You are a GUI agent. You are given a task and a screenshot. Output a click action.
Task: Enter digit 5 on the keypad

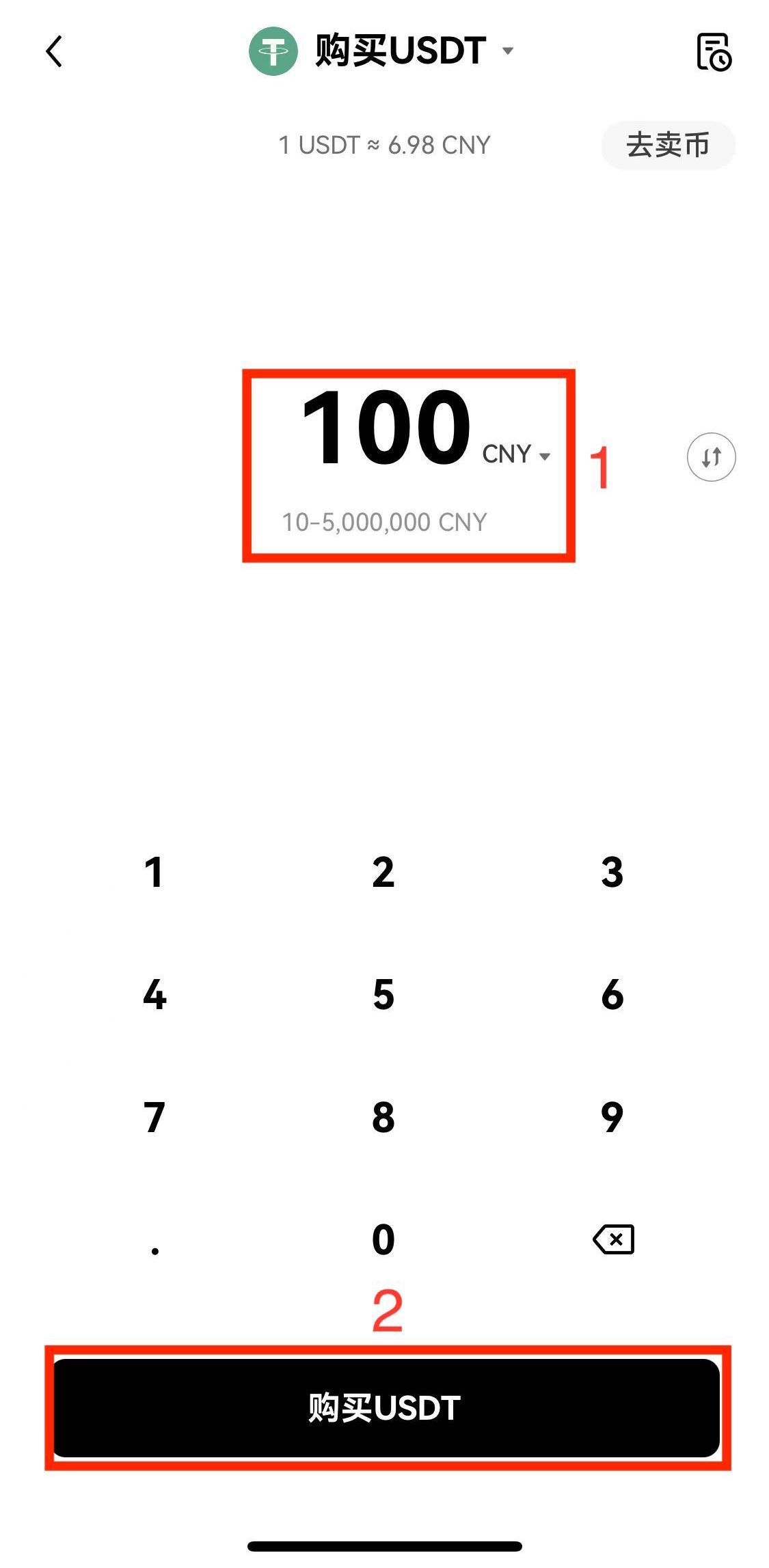pos(383,995)
